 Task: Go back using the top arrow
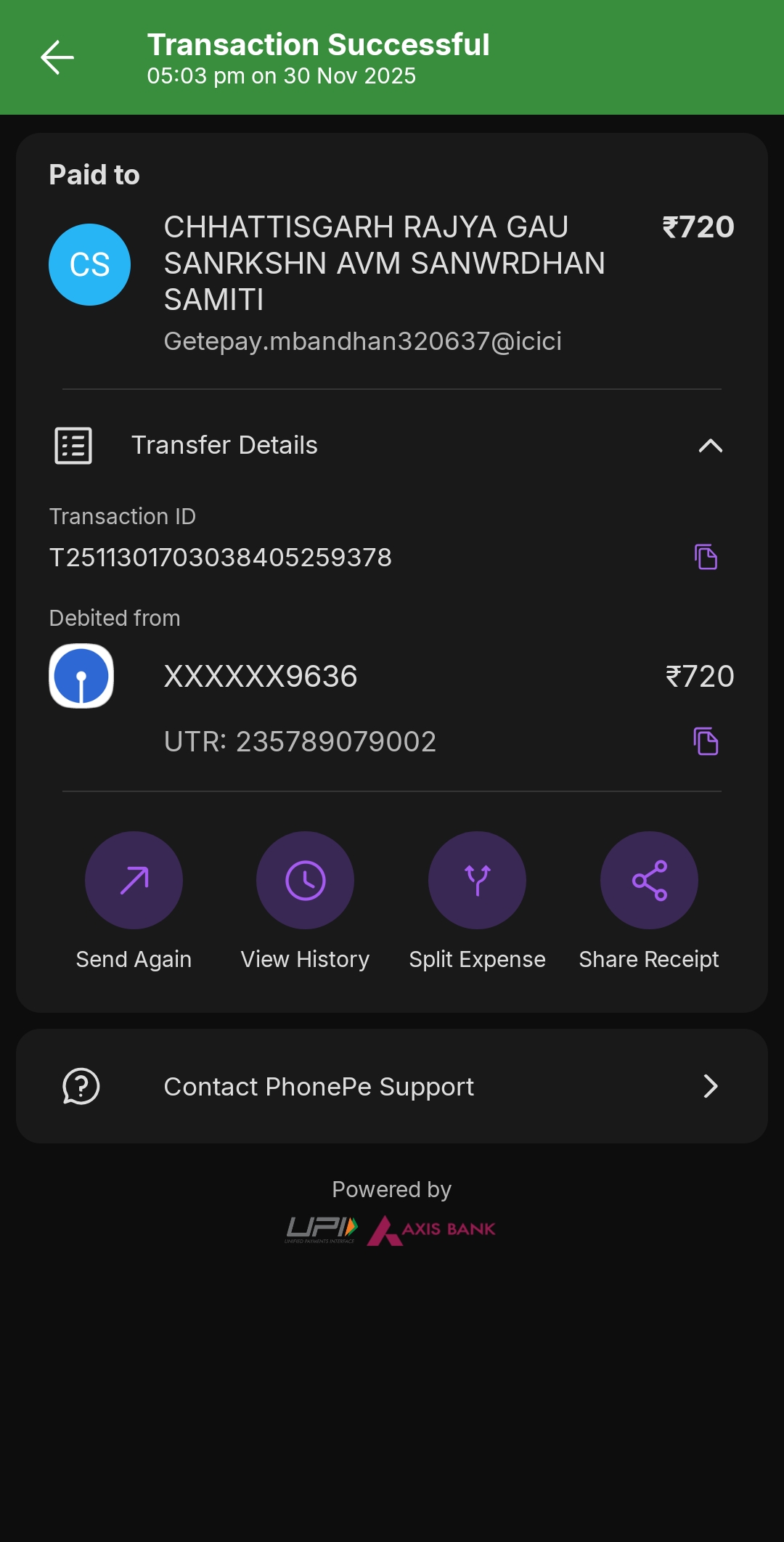click(57, 58)
